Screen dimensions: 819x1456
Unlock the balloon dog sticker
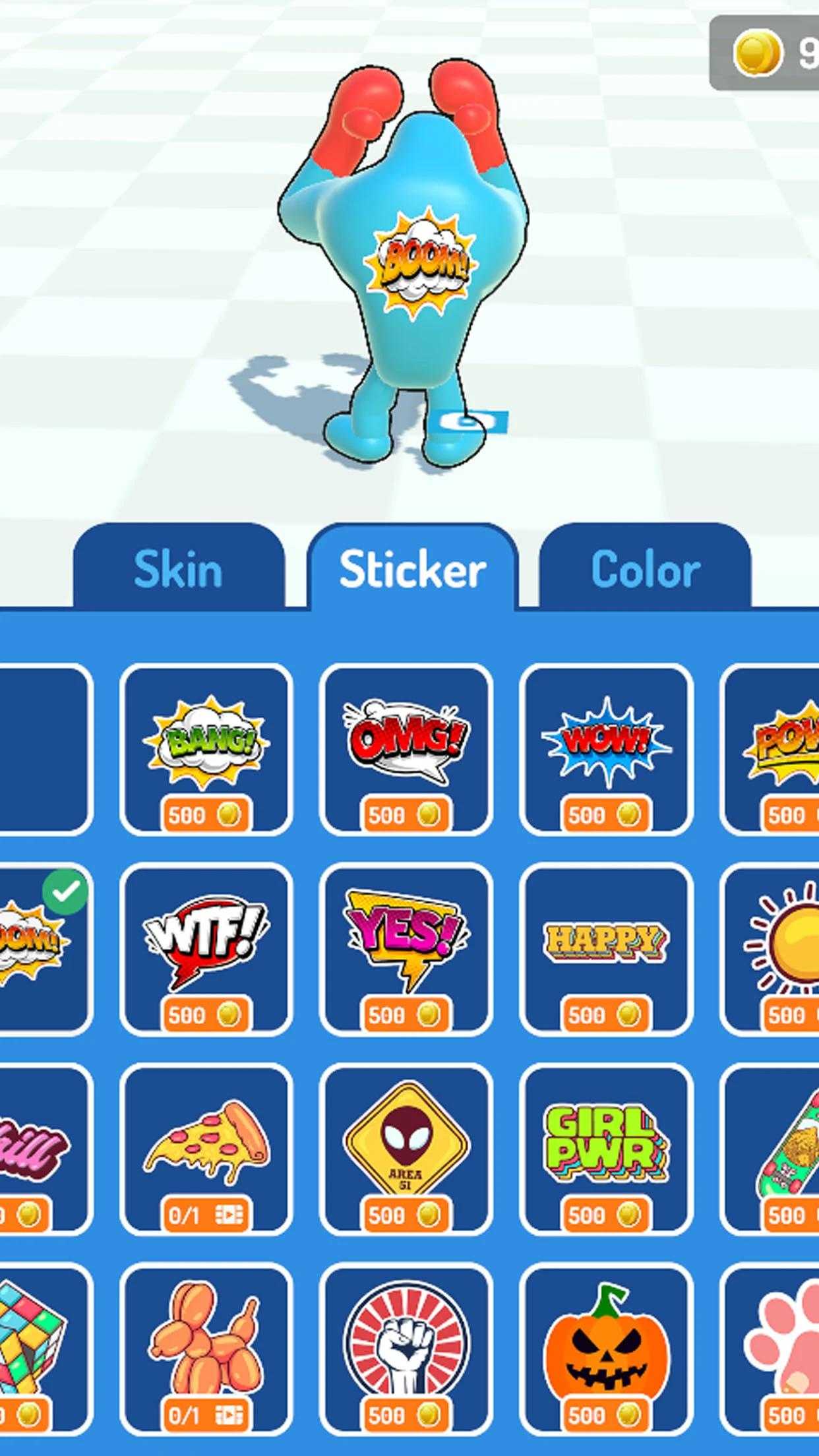[206, 1350]
